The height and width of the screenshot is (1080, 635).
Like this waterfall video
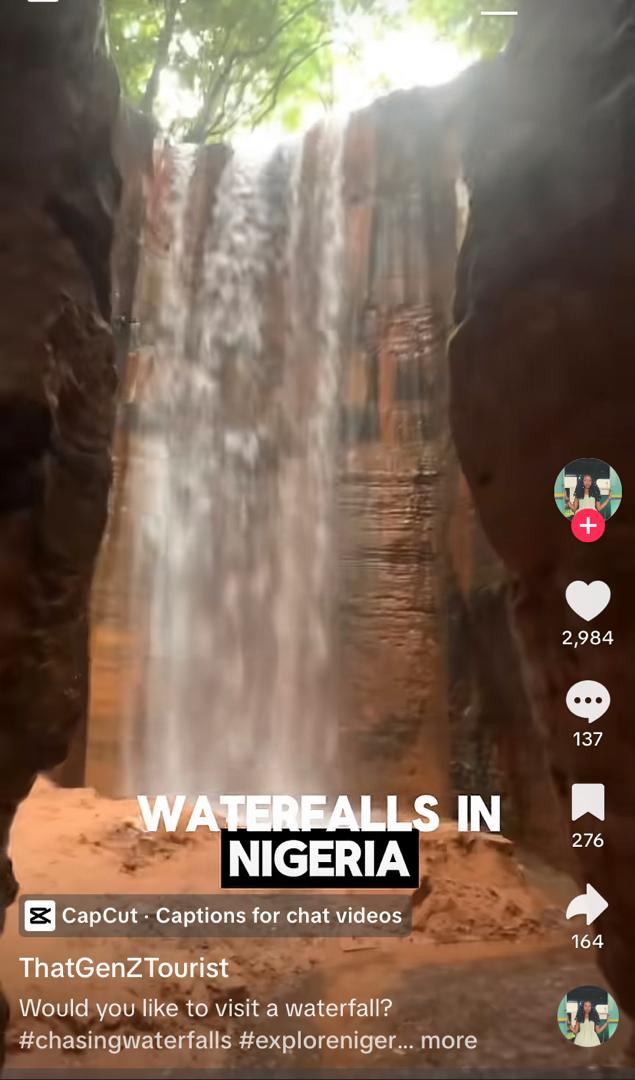tap(587, 601)
